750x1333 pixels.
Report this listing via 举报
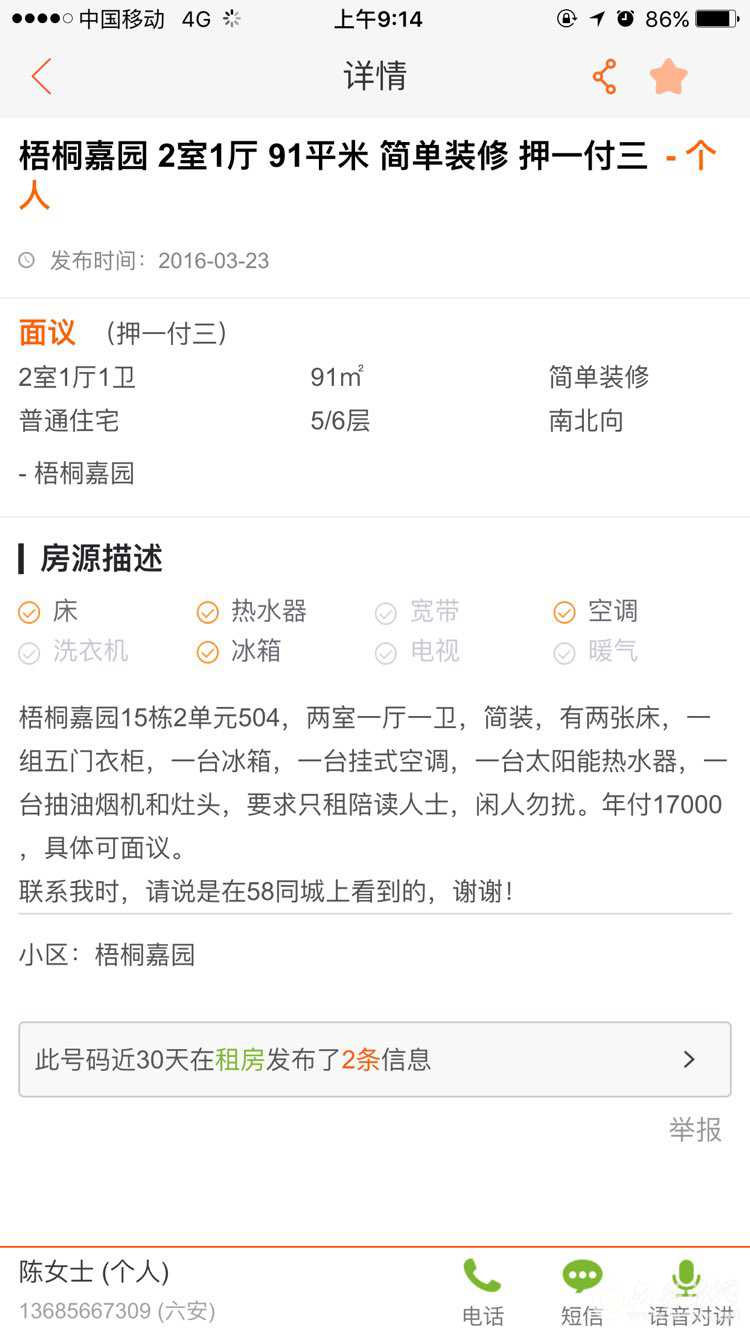[x=695, y=1130]
